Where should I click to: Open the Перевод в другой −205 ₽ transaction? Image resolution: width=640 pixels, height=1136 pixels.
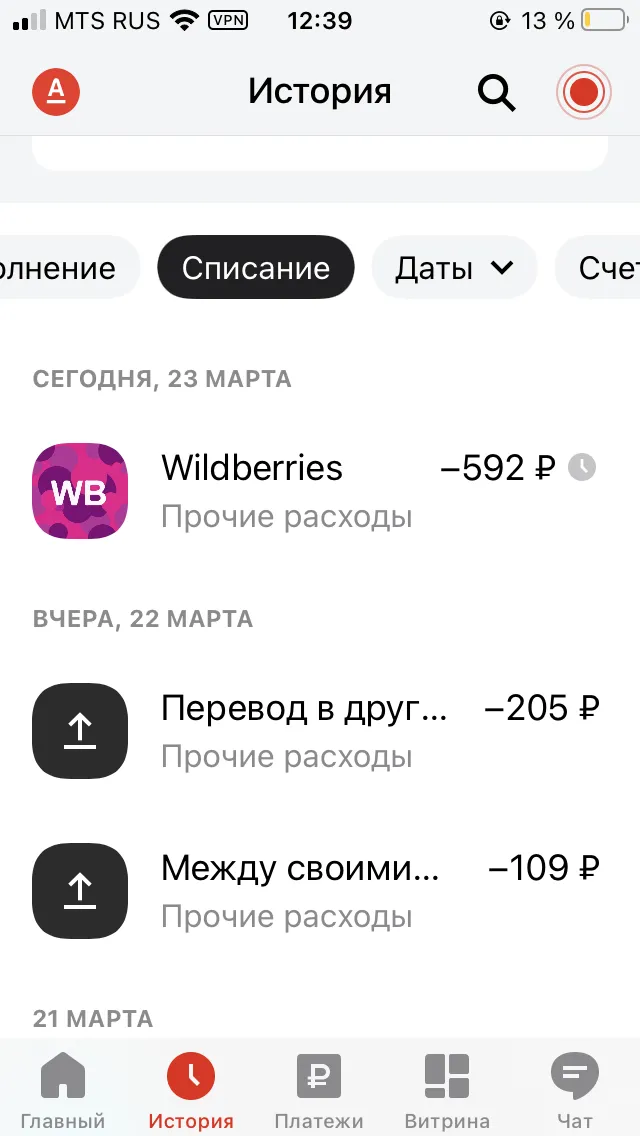[x=320, y=731]
